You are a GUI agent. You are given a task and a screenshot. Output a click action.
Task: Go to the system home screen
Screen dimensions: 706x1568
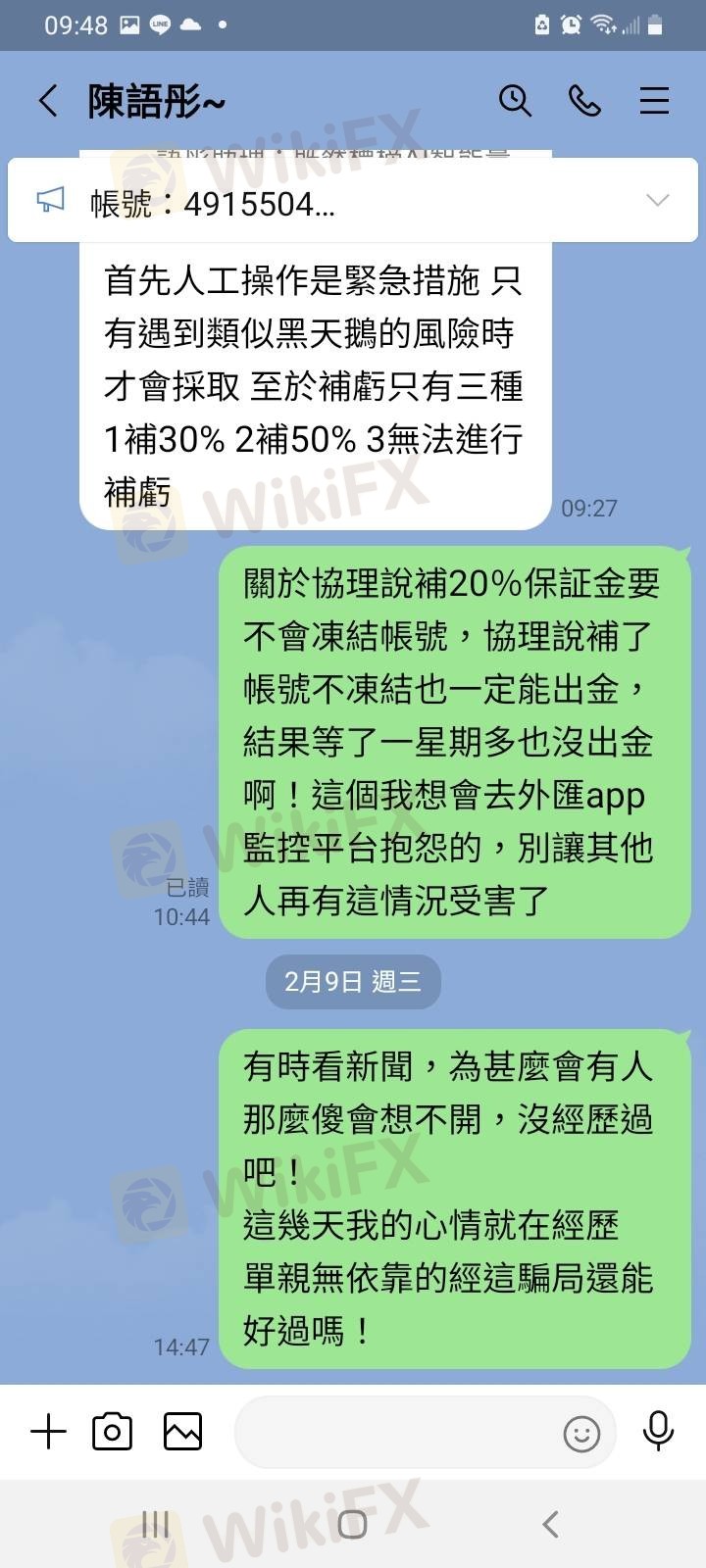(x=352, y=1524)
